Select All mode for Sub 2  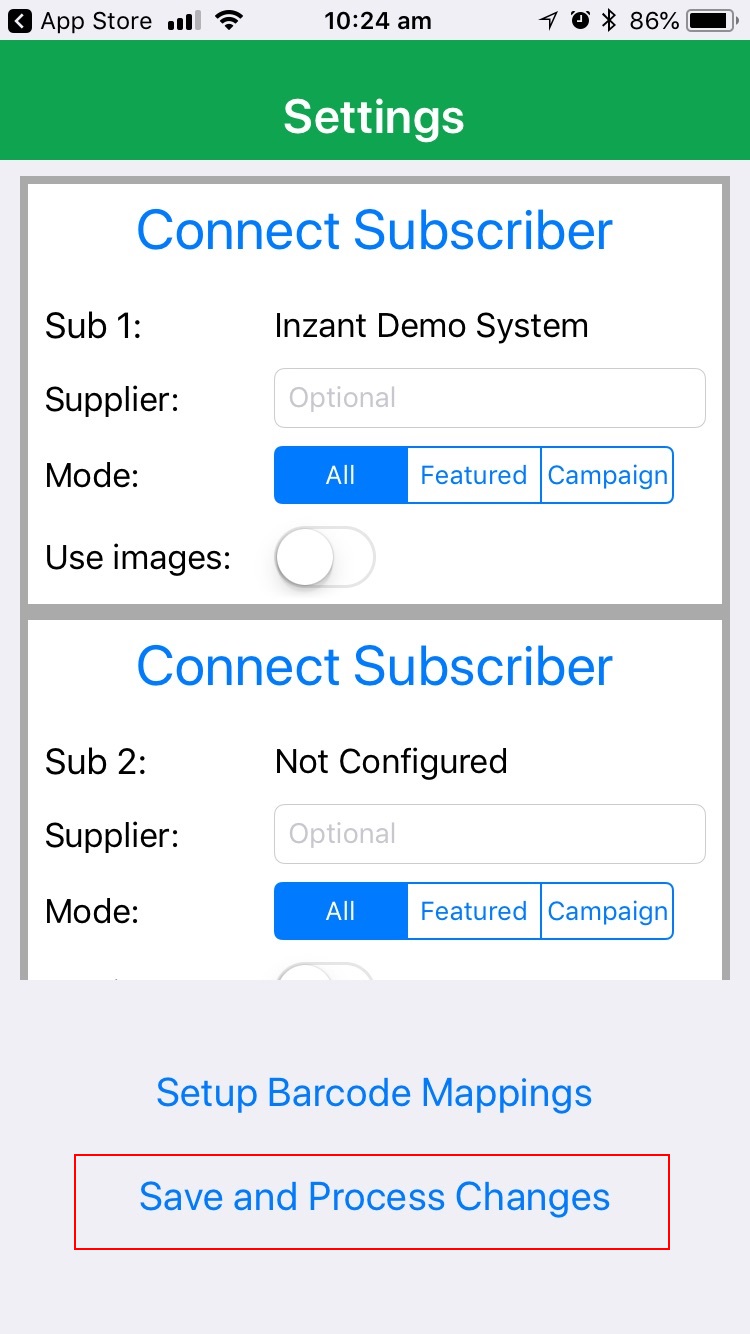(341, 911)
